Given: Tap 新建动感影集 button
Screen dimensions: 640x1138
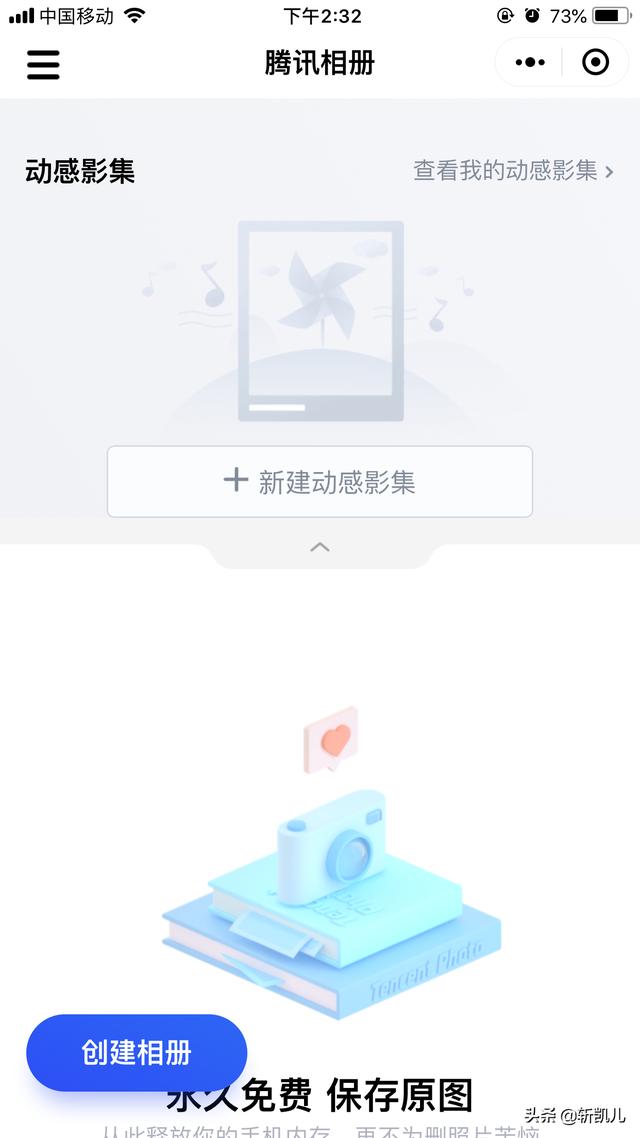Looking at the screenshot, I should click(320, 482).
